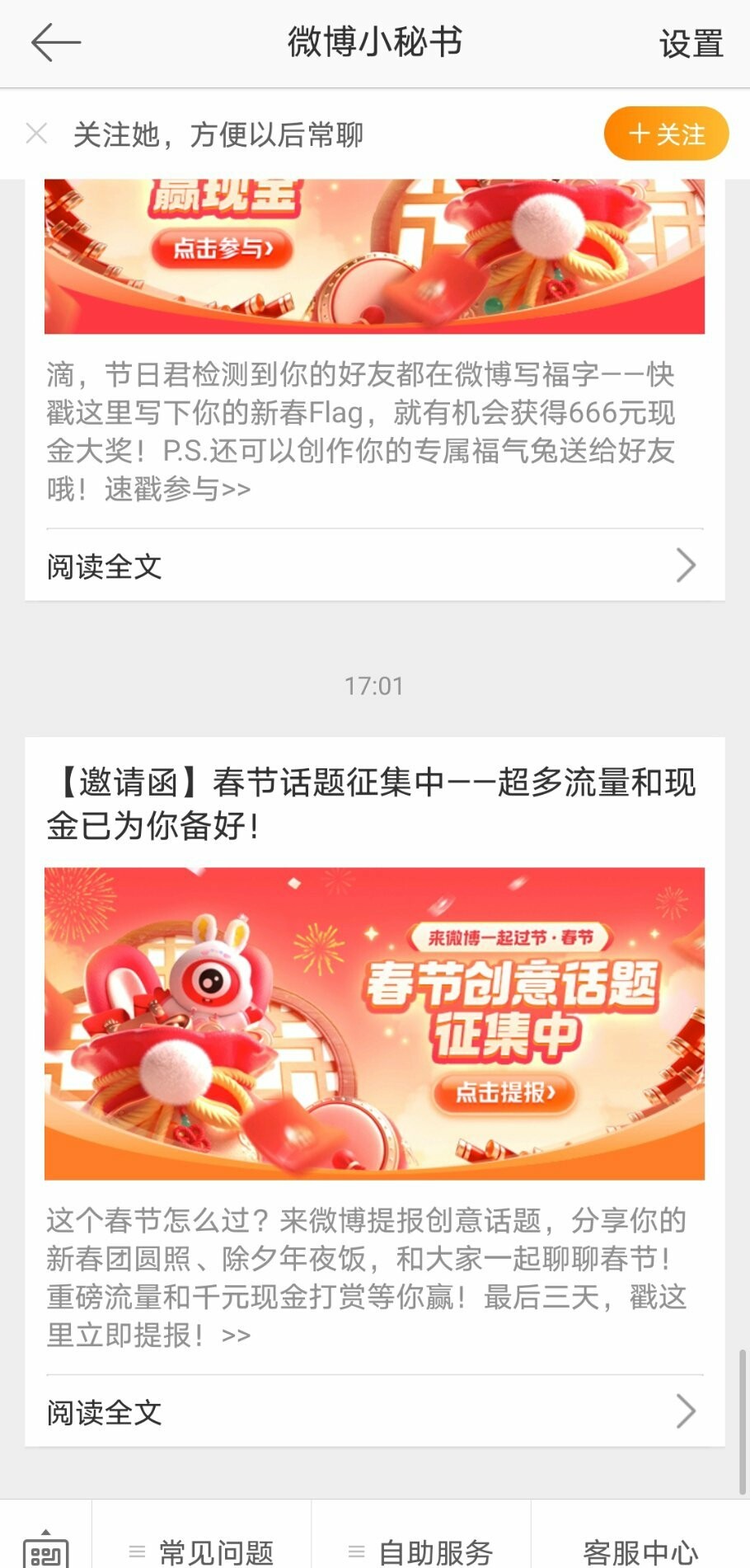Read full text of the 邀请函 message

tap(374, 1412)
